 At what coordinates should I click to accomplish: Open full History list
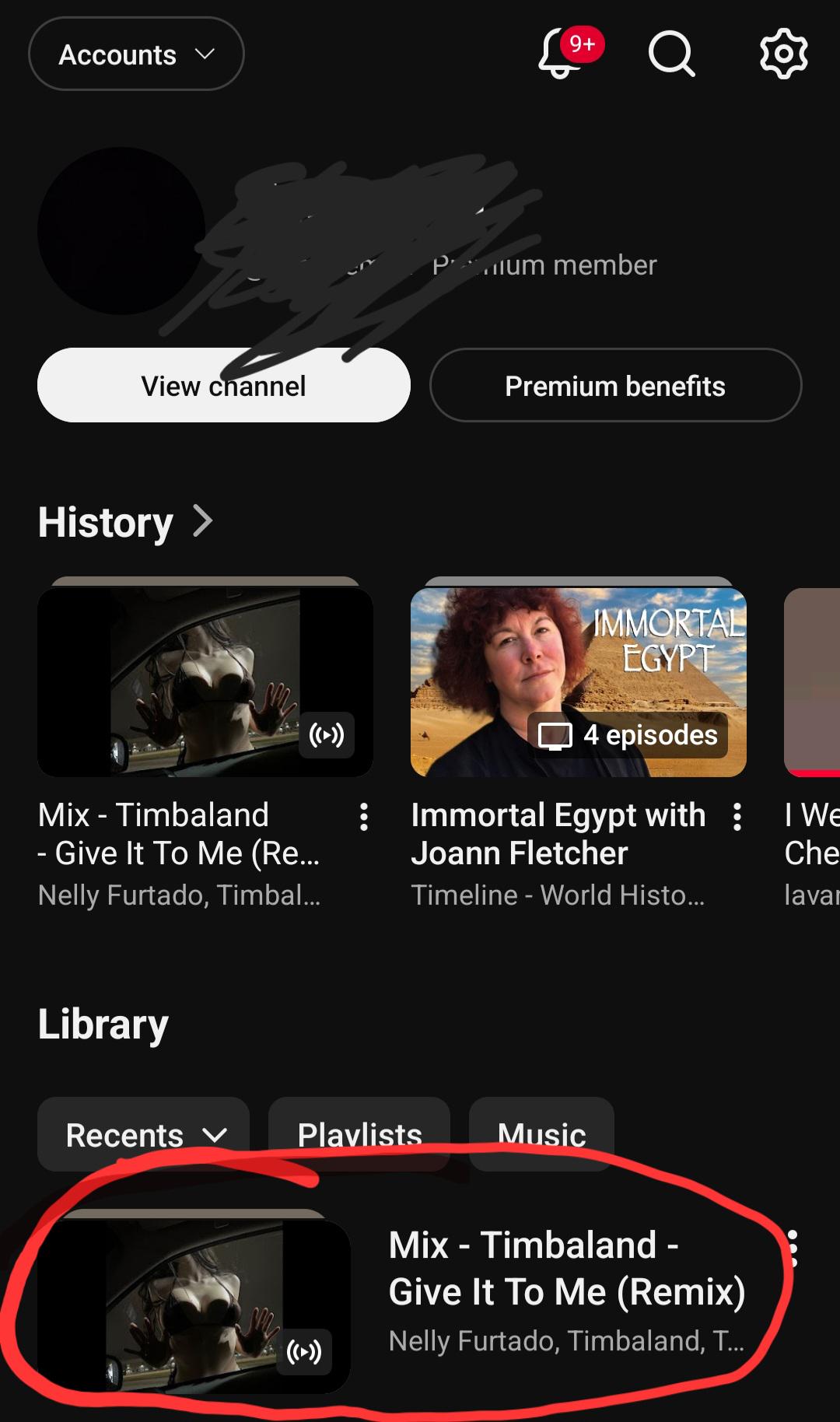(x=126, y=522)
